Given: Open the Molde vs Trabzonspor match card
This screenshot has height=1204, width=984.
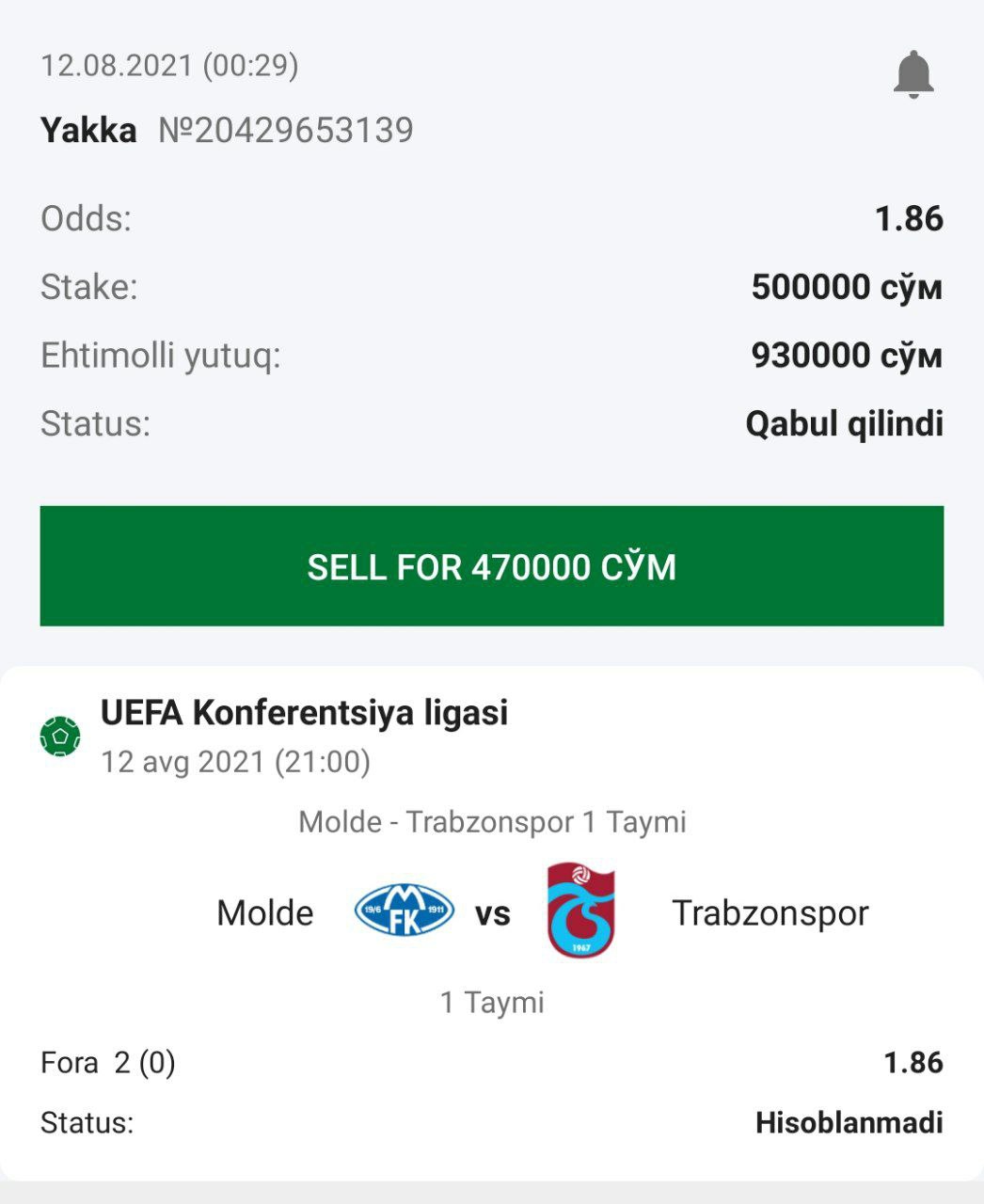Looking at the screenshot, I should (x=491, y=912).
